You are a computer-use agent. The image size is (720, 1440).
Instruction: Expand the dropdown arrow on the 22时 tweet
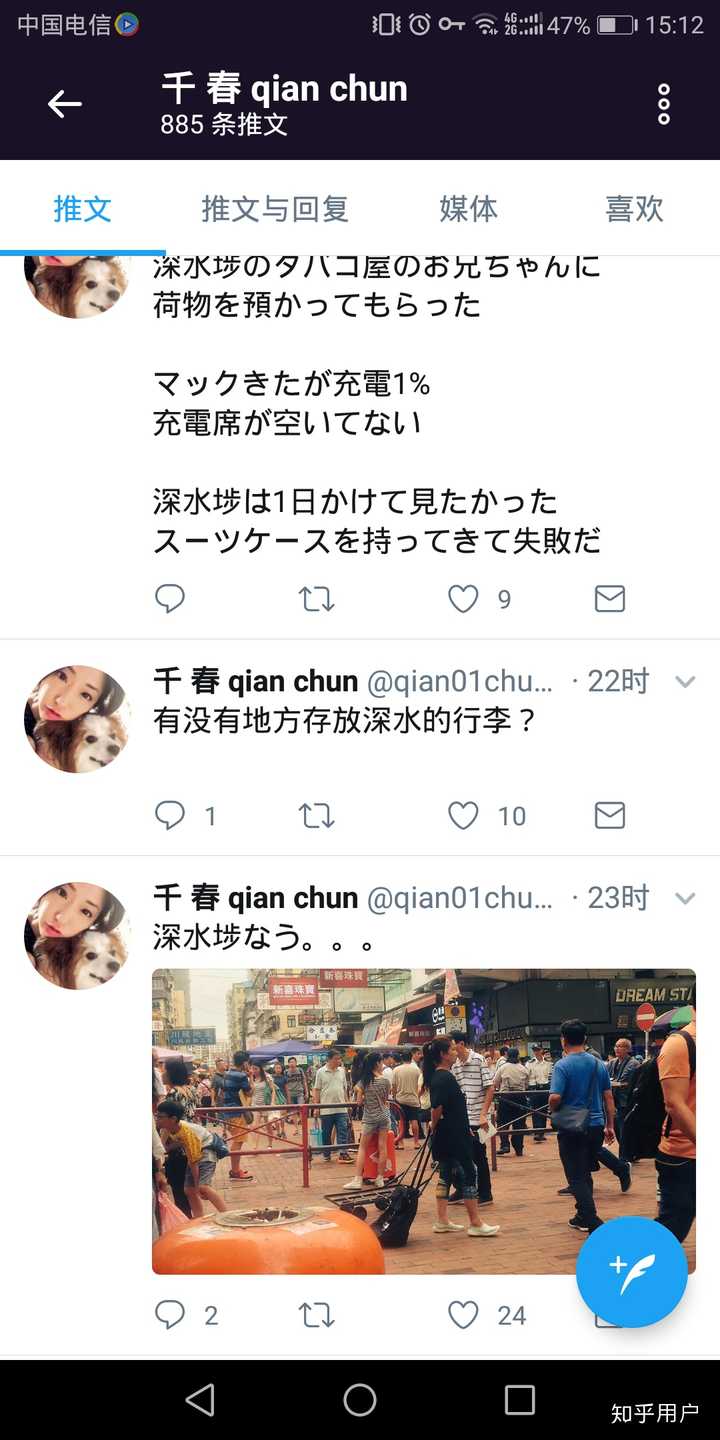click(685, 682)
